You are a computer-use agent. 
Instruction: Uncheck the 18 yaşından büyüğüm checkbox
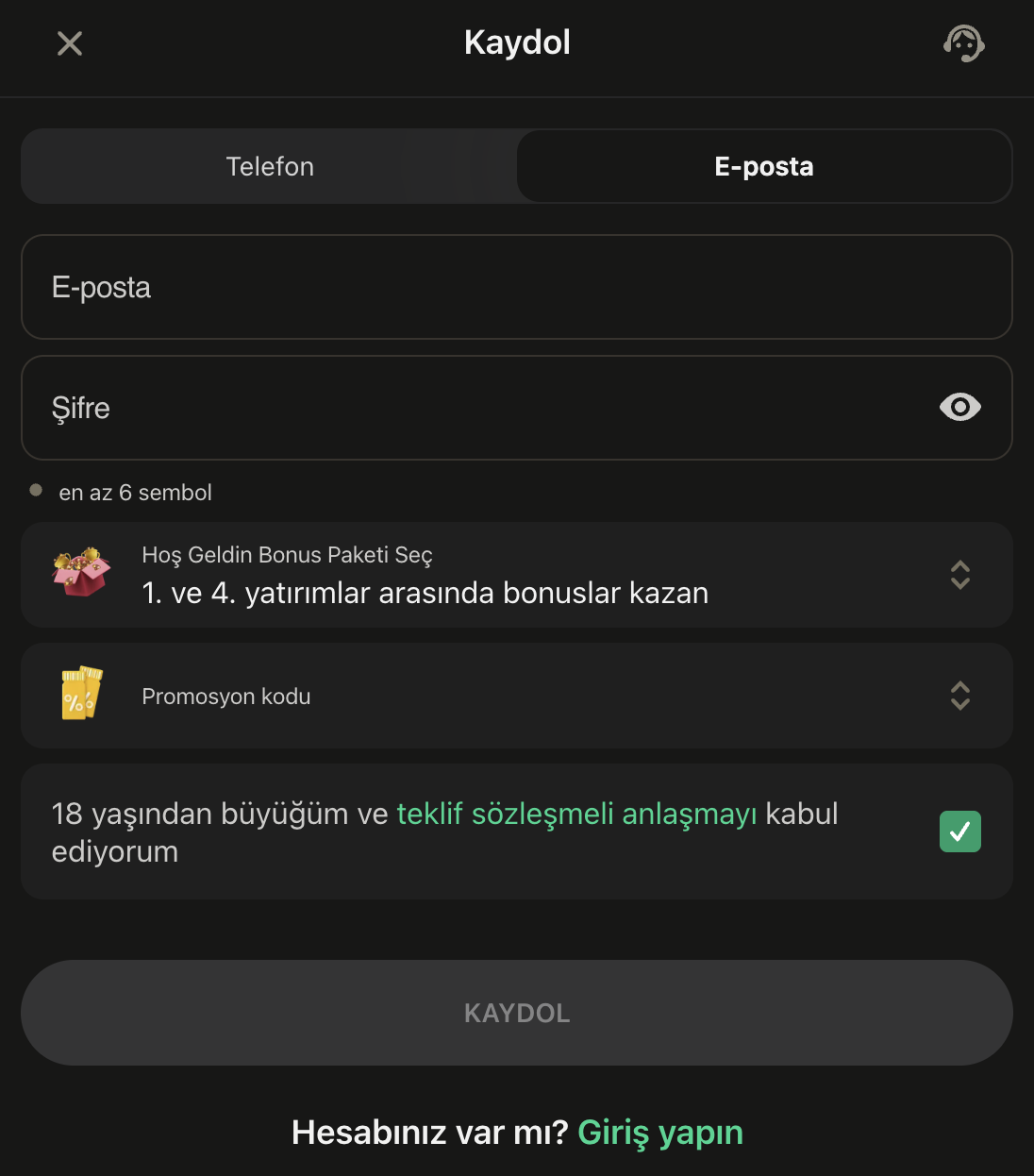click(x=959, y=832)
